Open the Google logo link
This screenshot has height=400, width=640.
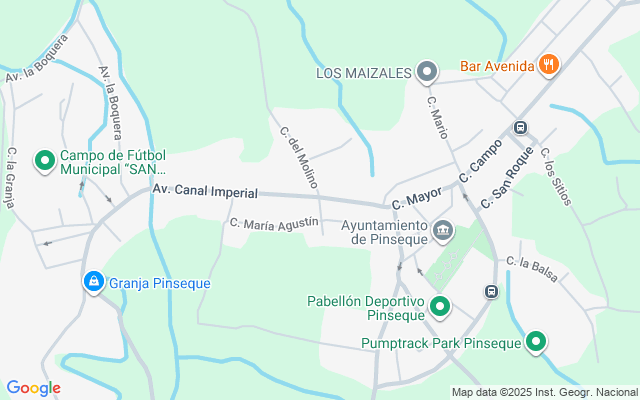pos(33,388)
